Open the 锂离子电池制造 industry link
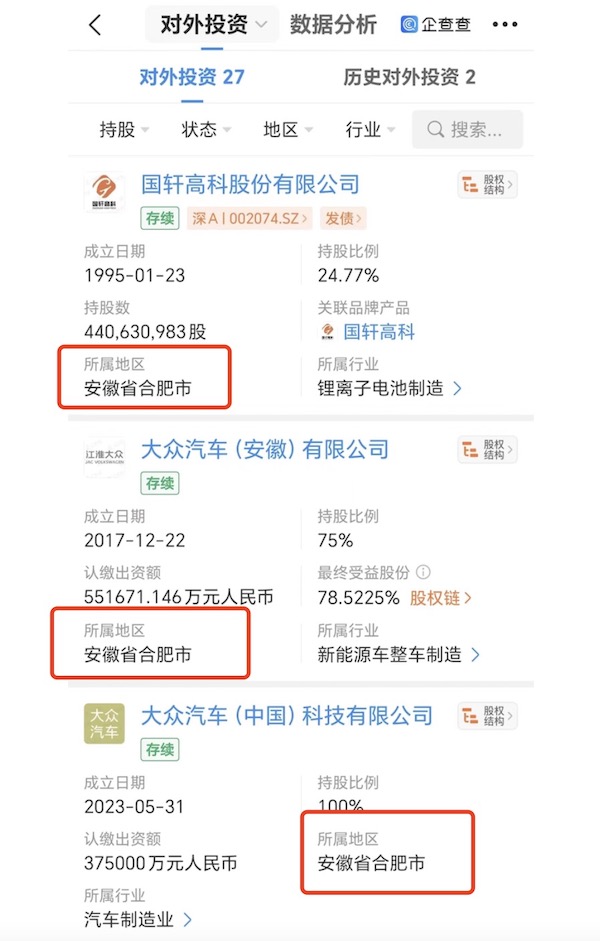The image size is (600, 941). 390,388
